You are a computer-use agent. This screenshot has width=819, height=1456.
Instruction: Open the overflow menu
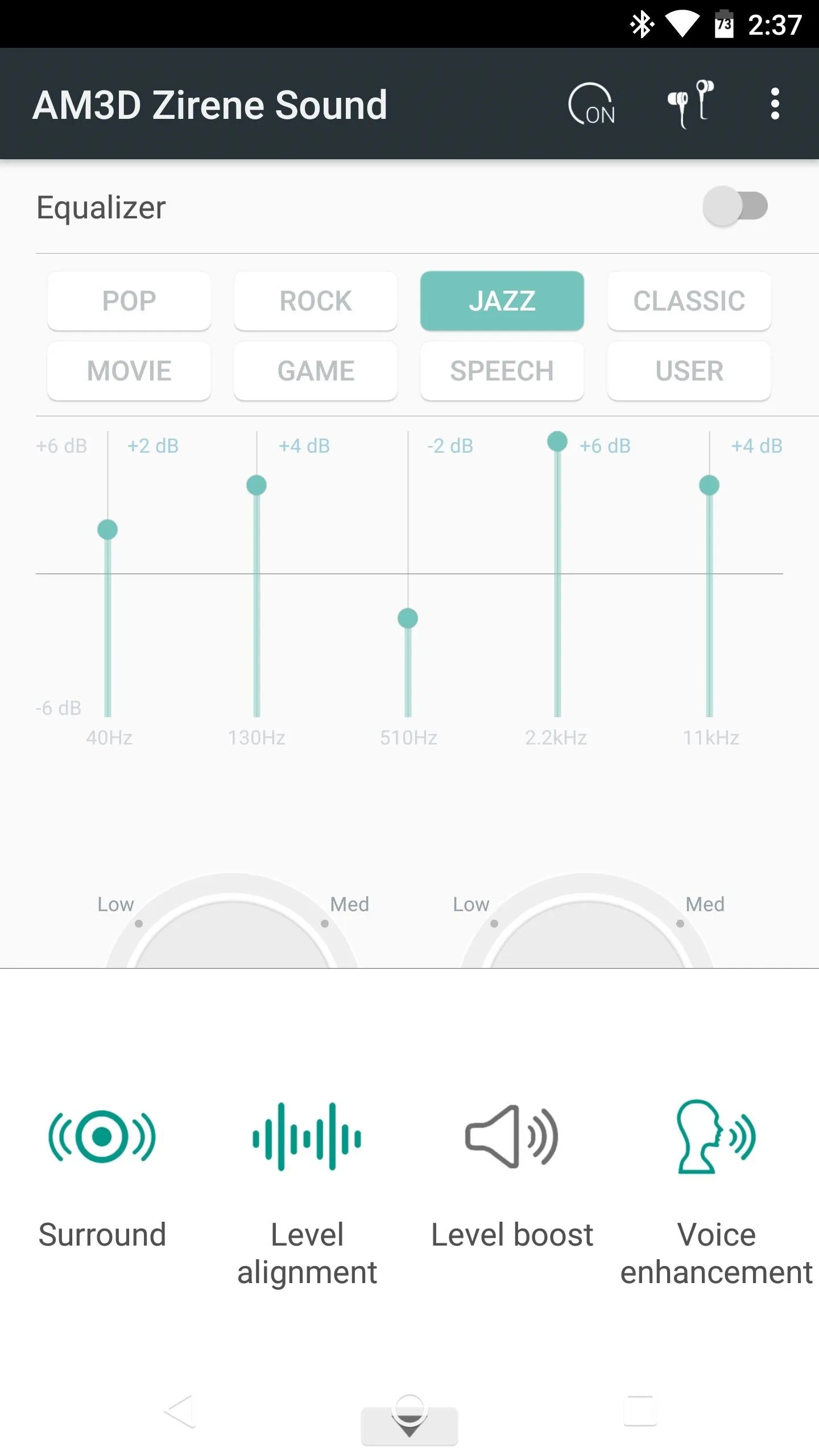(x=775, y=104)
